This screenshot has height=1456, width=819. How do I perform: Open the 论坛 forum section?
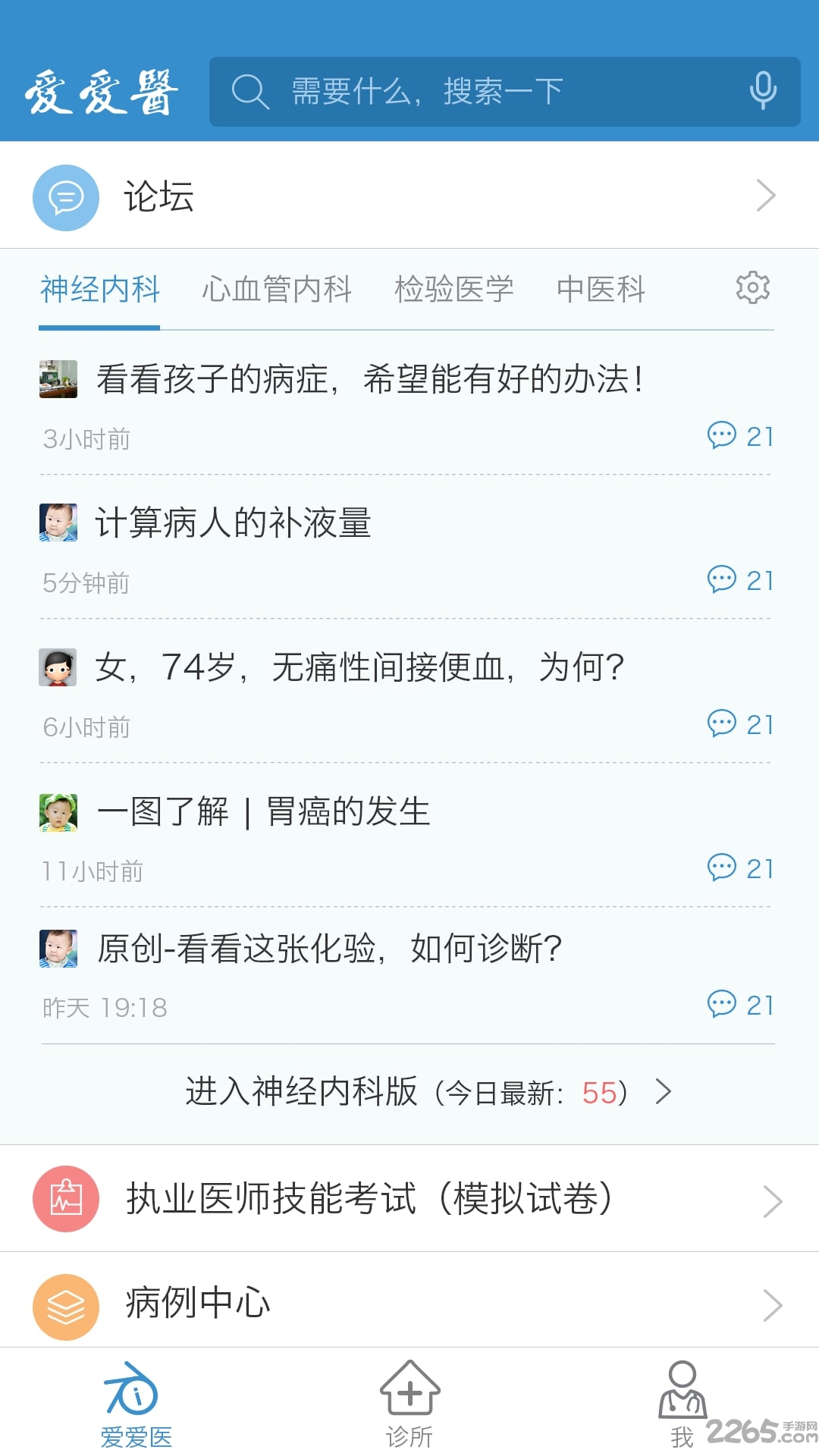coord(409,196)
